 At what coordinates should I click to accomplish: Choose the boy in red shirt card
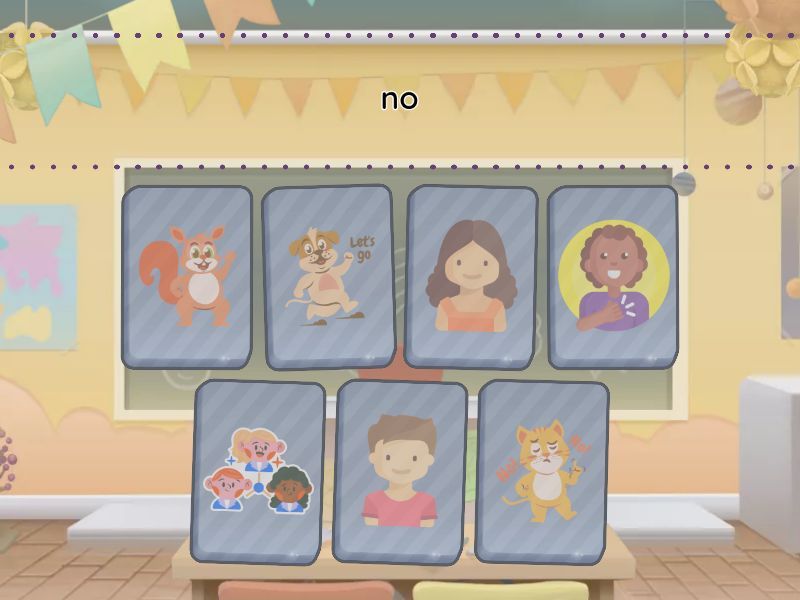pos(400,472)
